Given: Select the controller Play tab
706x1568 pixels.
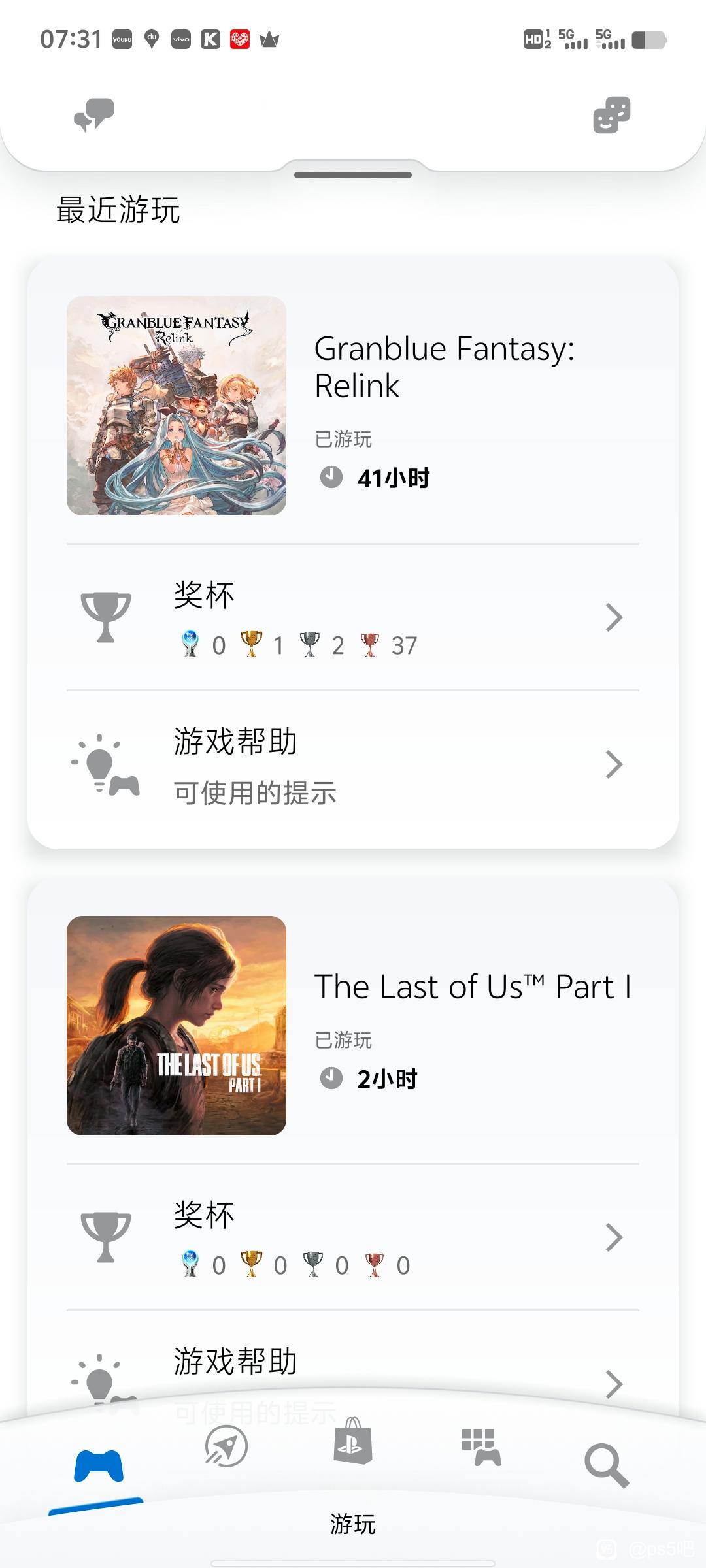Looking at the screenshot, I should (x=99, y=1466).
